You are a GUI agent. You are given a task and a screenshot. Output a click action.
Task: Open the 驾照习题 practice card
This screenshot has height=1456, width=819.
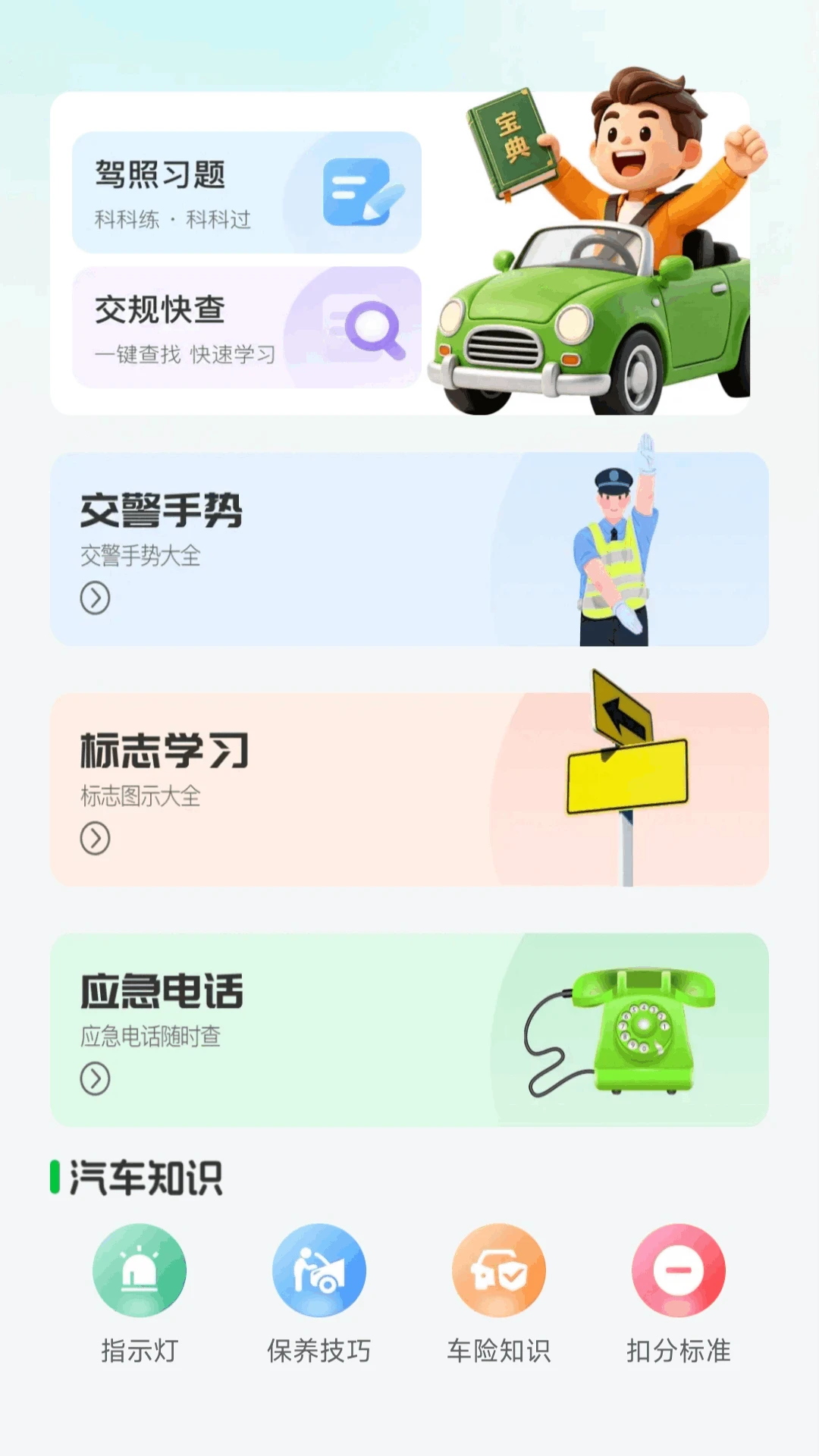point(246,193)
